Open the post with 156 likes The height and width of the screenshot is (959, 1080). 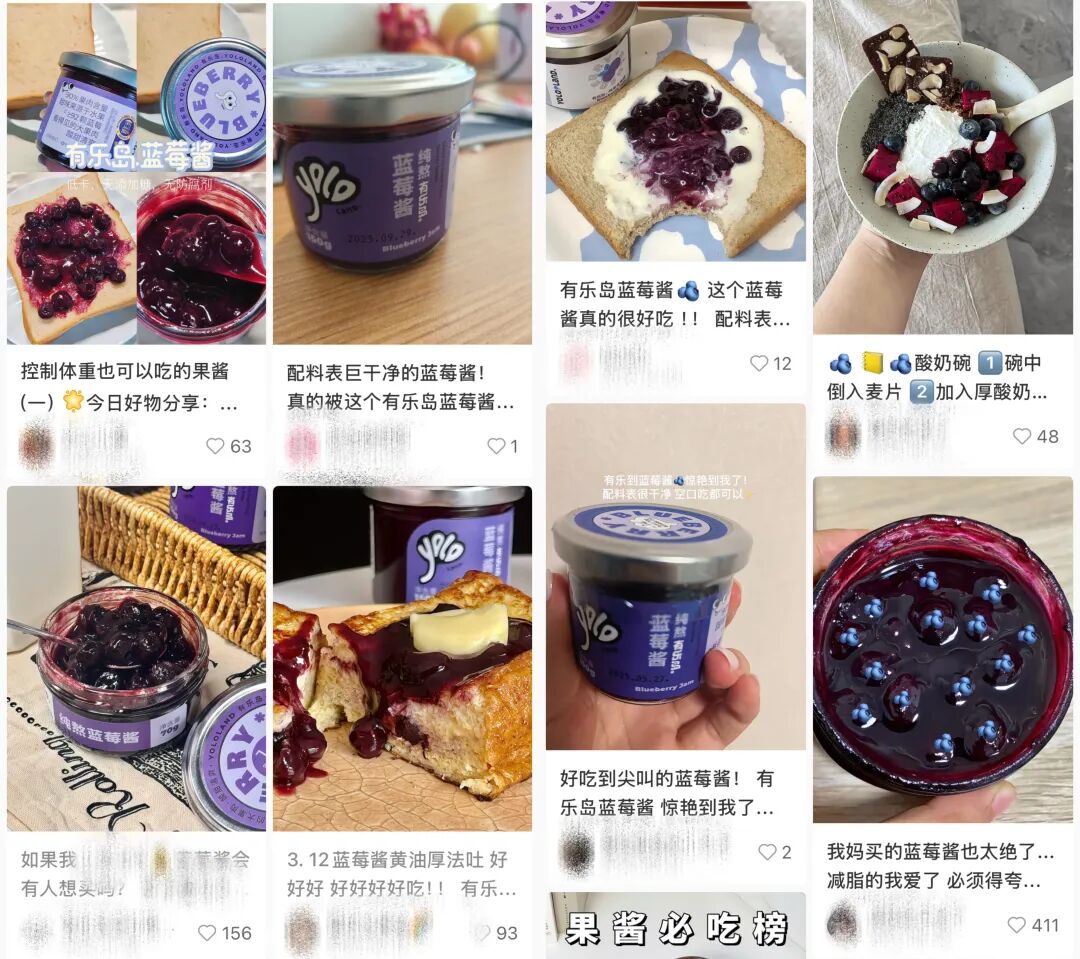point(136,658)
